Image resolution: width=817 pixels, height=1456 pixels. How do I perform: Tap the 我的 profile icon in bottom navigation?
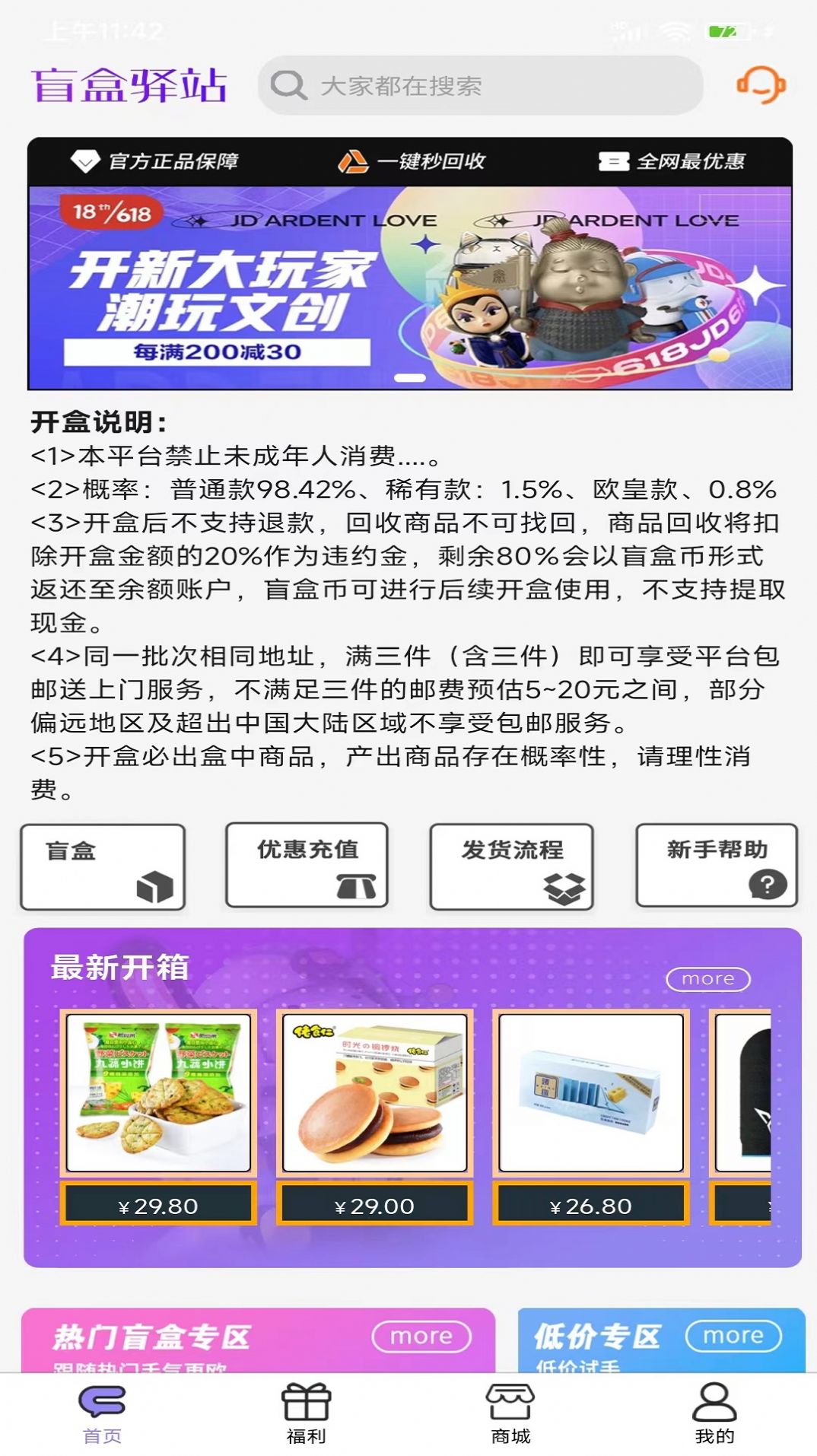tap(713, 1404)
